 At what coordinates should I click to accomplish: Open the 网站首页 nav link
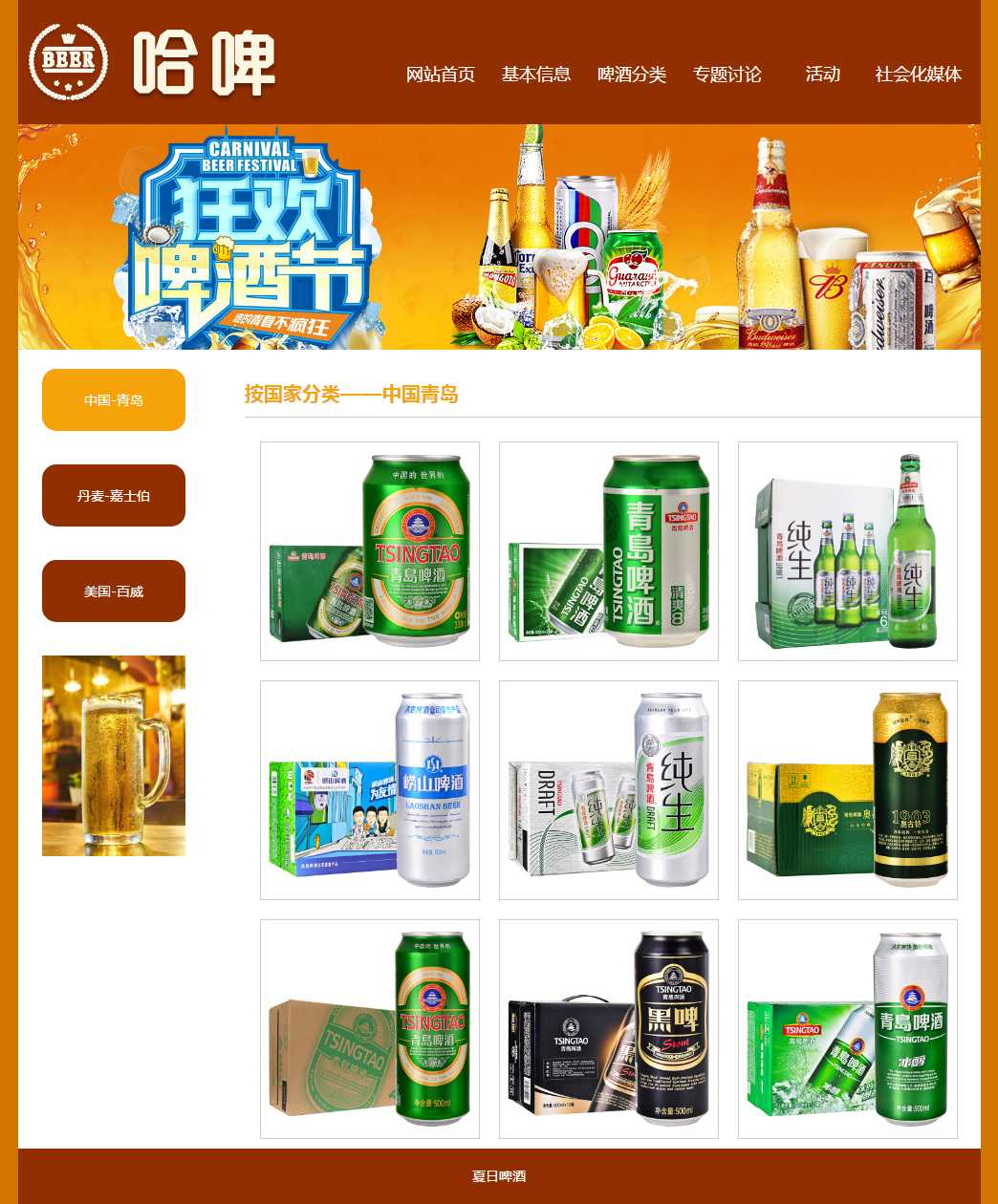441,75
